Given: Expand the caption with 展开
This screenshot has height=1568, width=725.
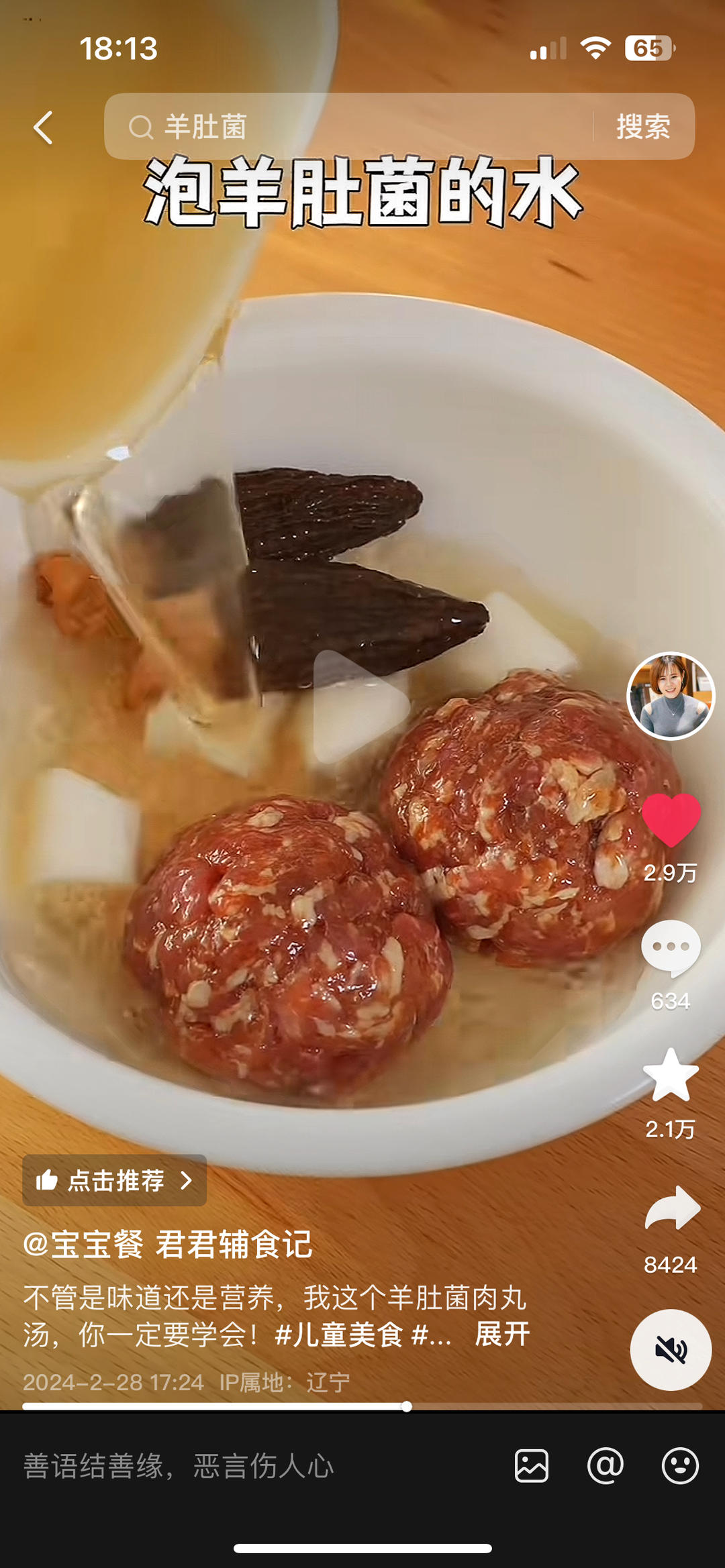Looking at the screenshot, I should pos(502,1334).
